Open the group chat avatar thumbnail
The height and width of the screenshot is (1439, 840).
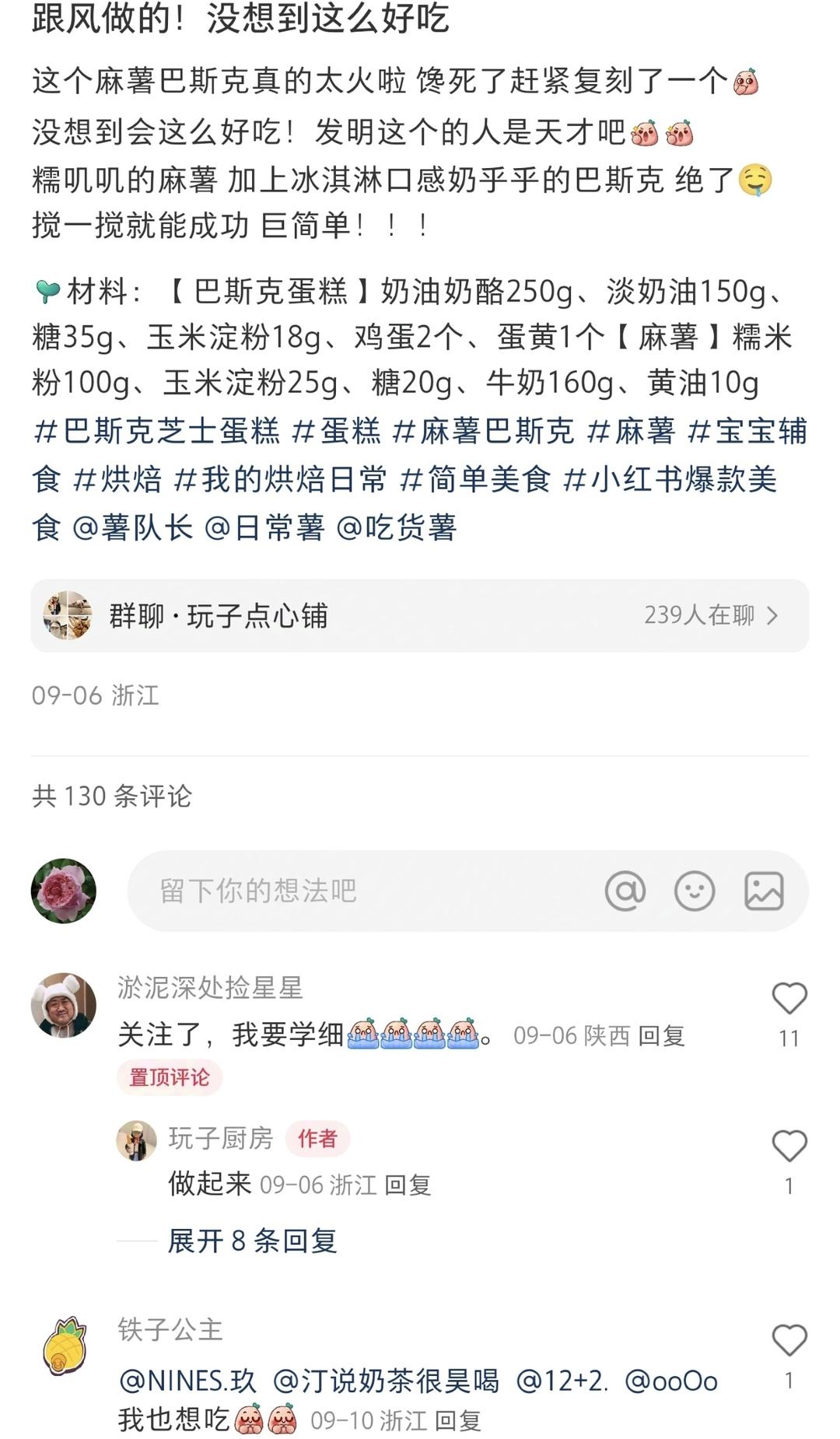click(68, 614)
